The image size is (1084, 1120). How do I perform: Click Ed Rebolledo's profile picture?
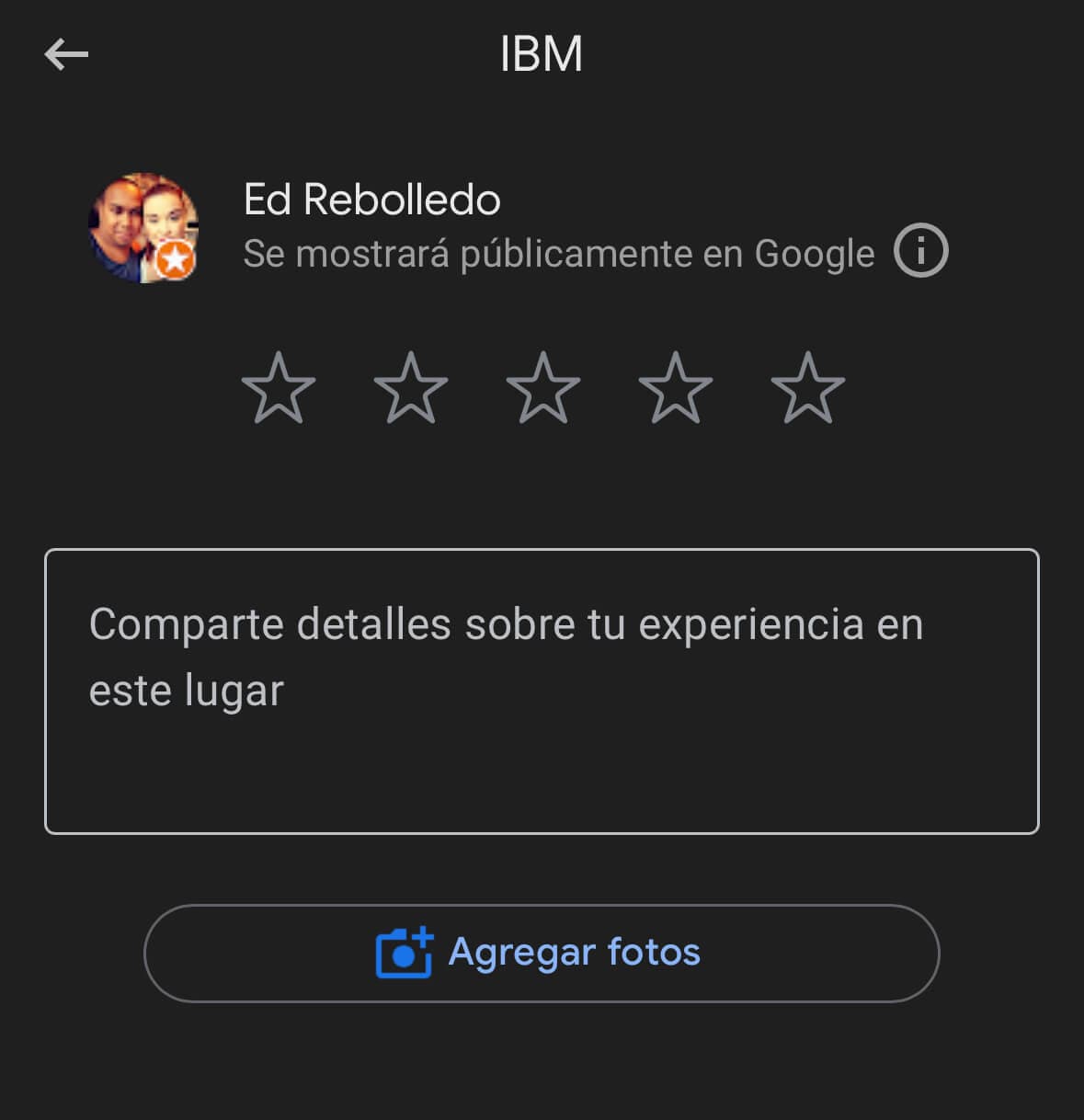coord(143,228)
